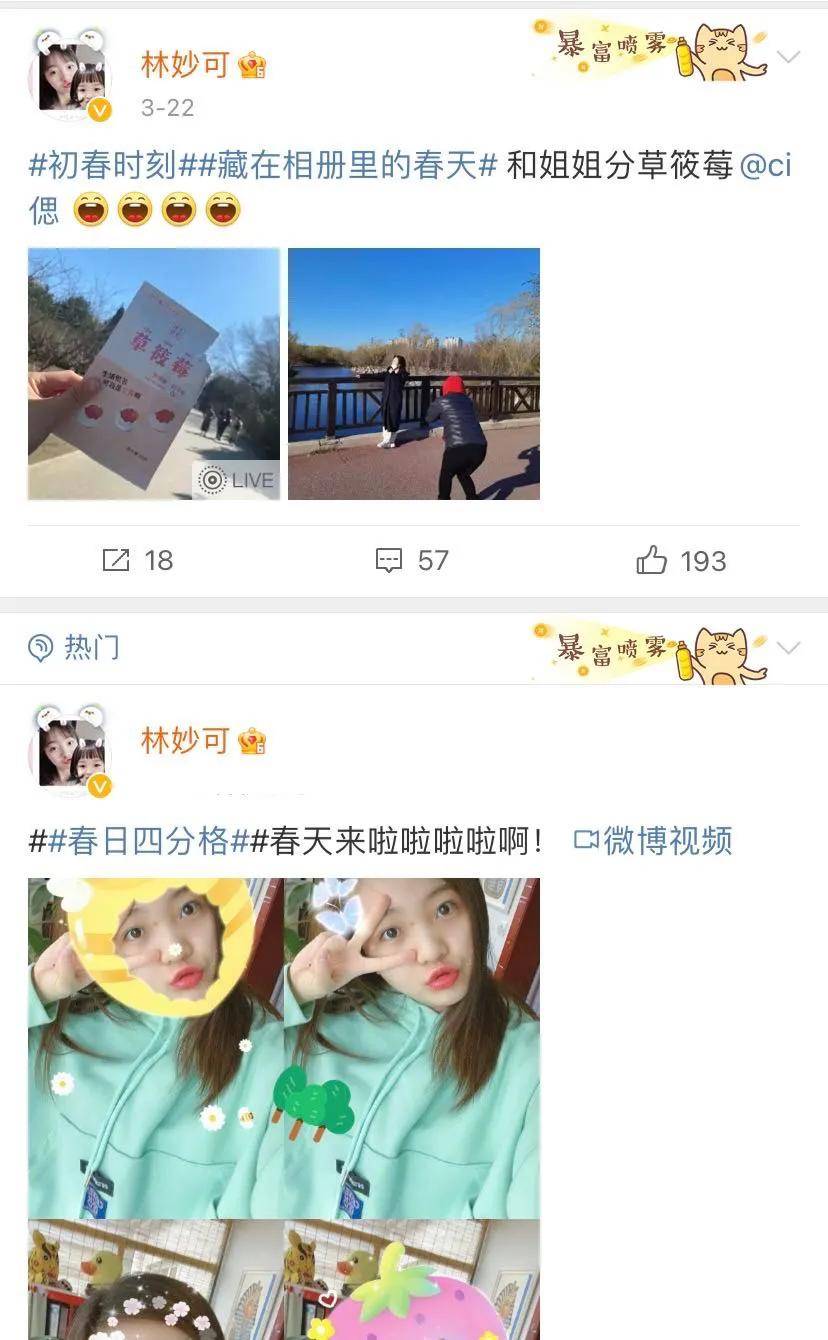This screenshot has width=828, height=1340.
Task: Open the selfie with yellow balloon sticker
Action: (x=155, y=1048)
